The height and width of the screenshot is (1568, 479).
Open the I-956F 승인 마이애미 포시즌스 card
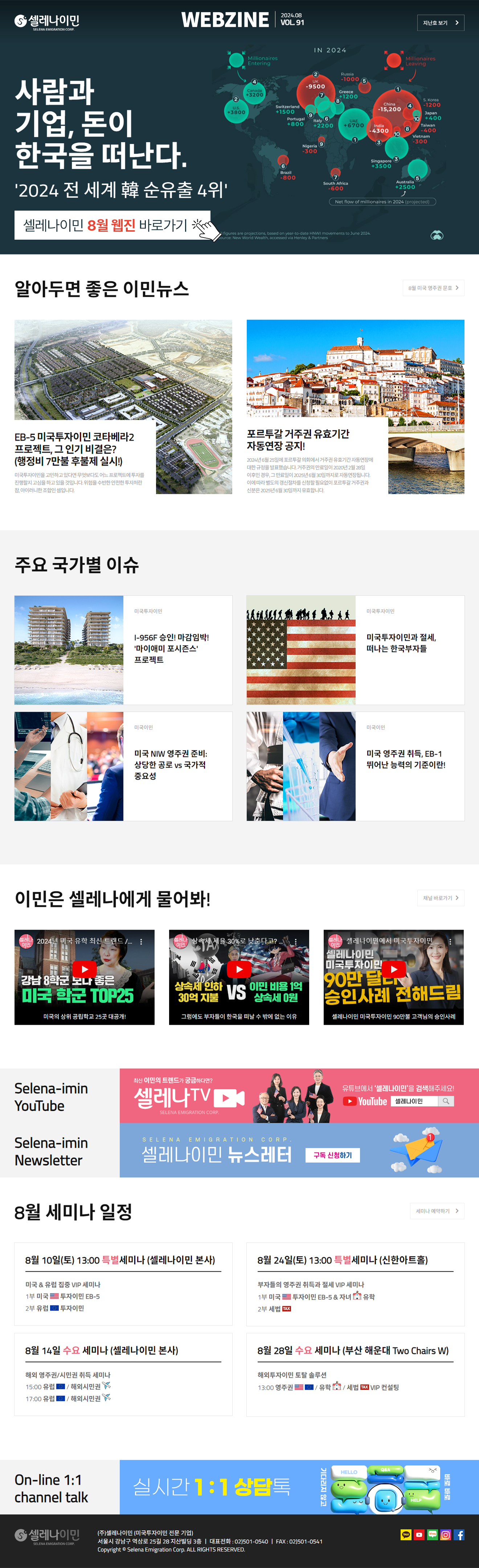(123, 650)
